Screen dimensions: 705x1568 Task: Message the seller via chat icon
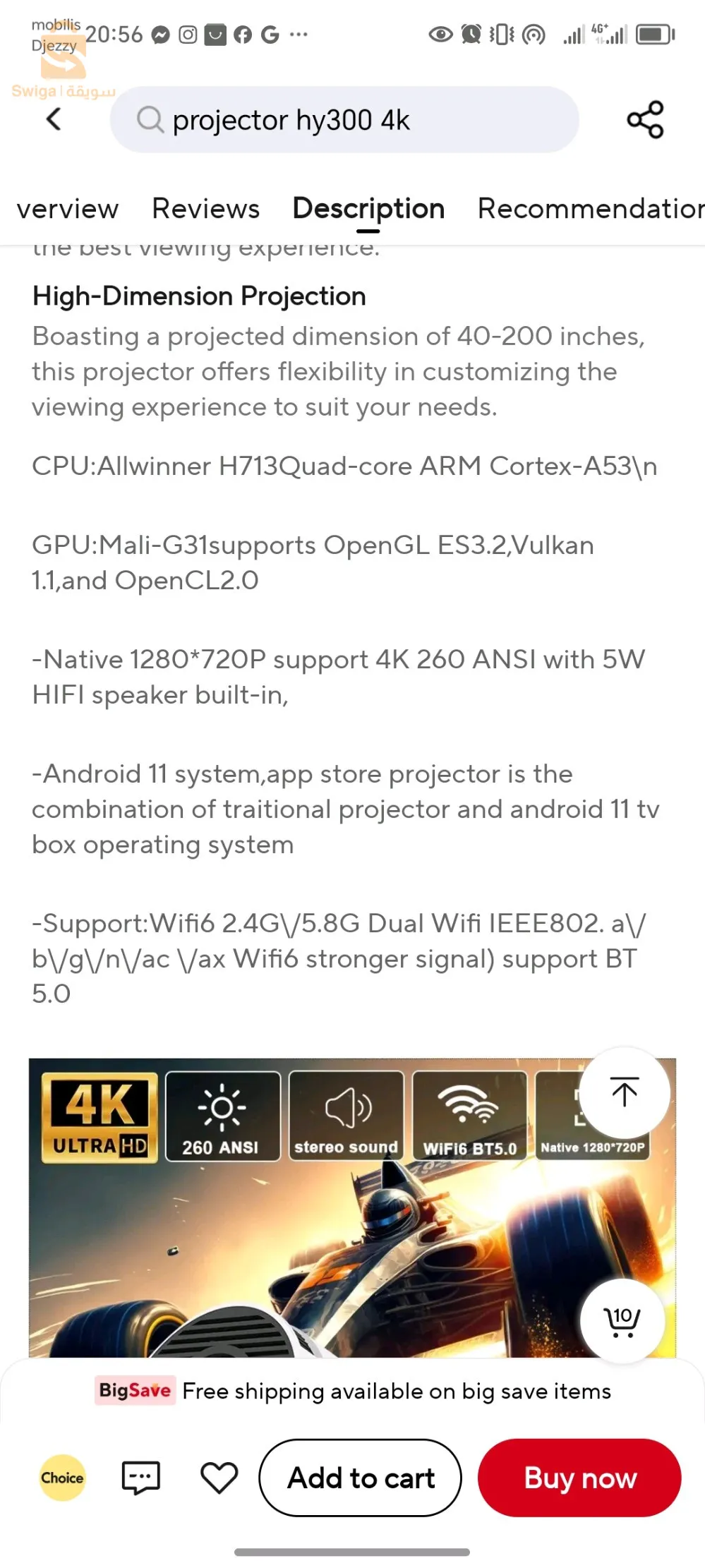(141, 1478)
